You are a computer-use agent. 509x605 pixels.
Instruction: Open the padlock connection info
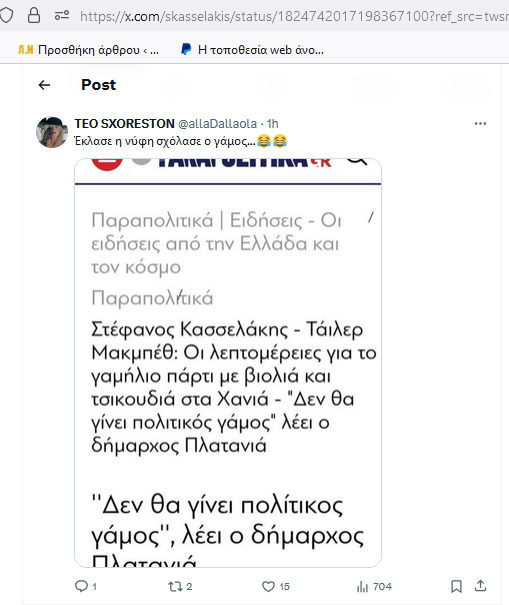click(34, 15)
